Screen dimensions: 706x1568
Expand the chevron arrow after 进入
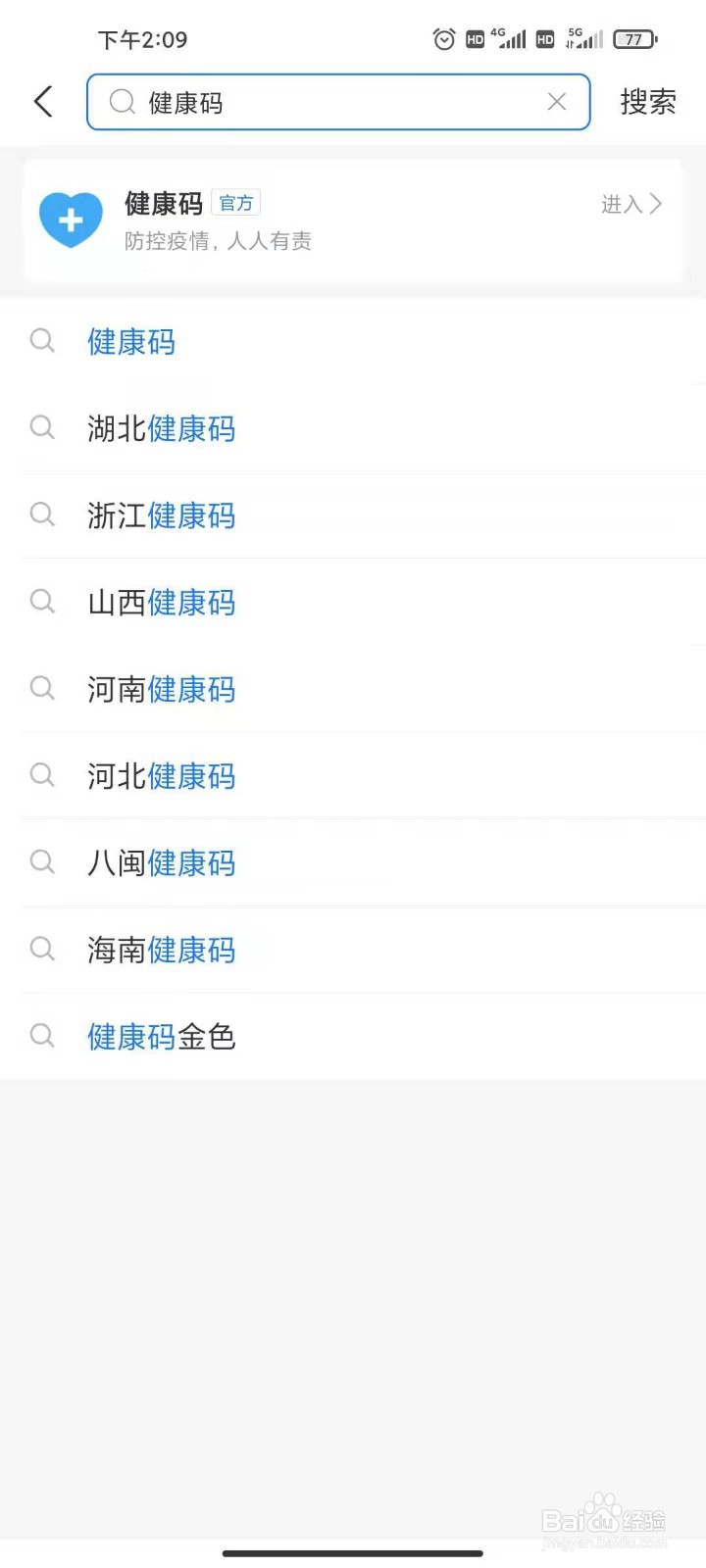pyautogui.click(x=655, y=204)
